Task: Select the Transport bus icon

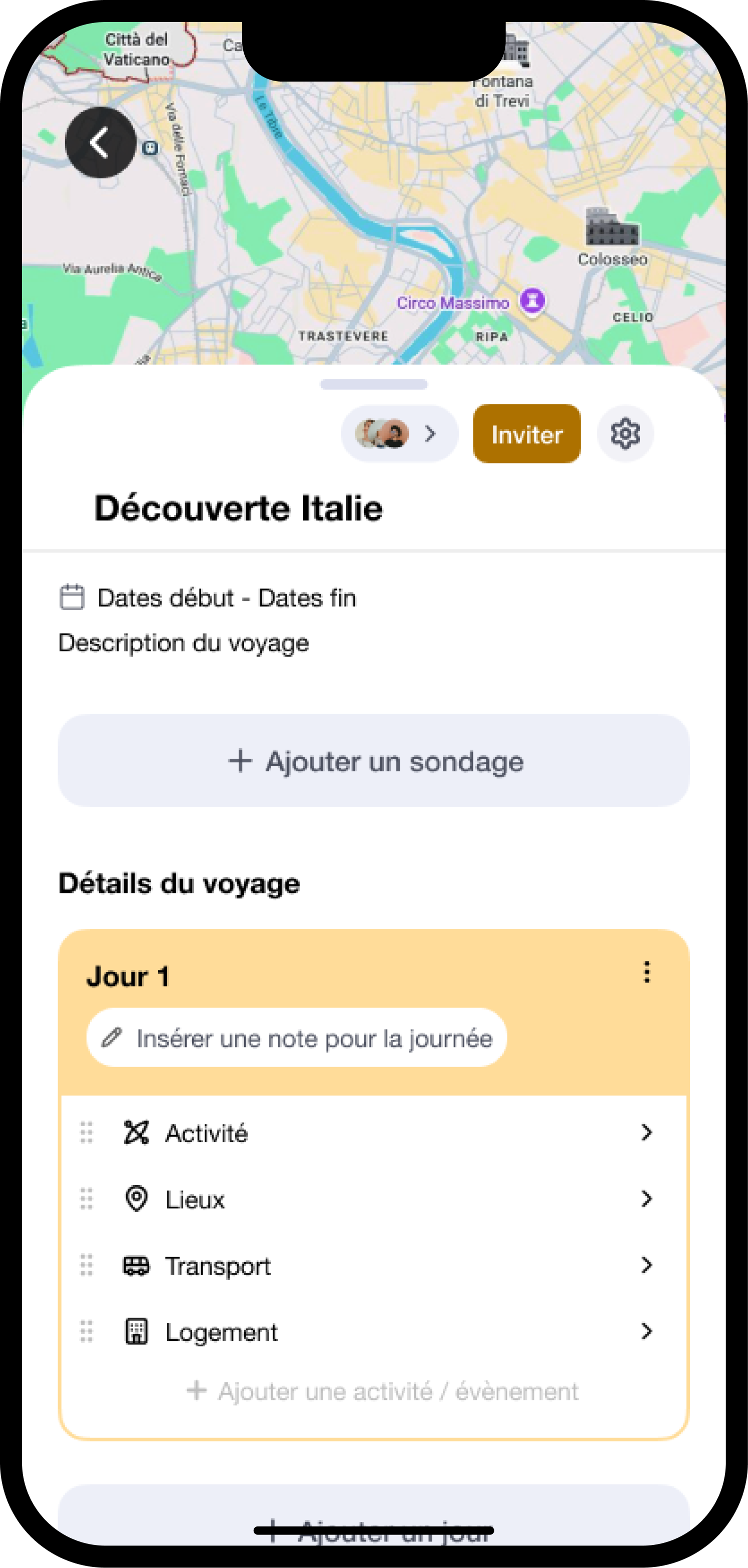Action: [x=136, y=1265]
